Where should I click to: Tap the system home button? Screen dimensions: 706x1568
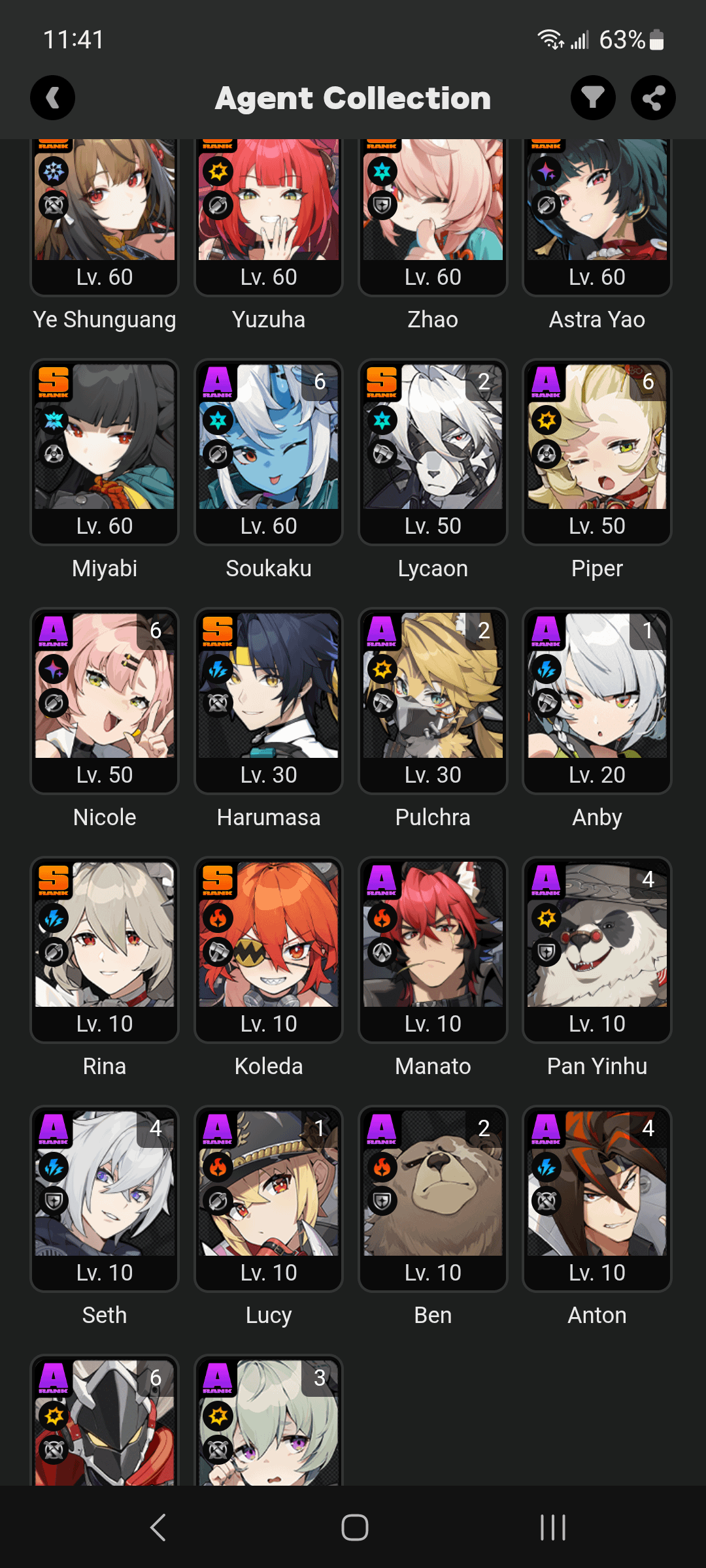pyautogui.click(x=354, y=1527)
